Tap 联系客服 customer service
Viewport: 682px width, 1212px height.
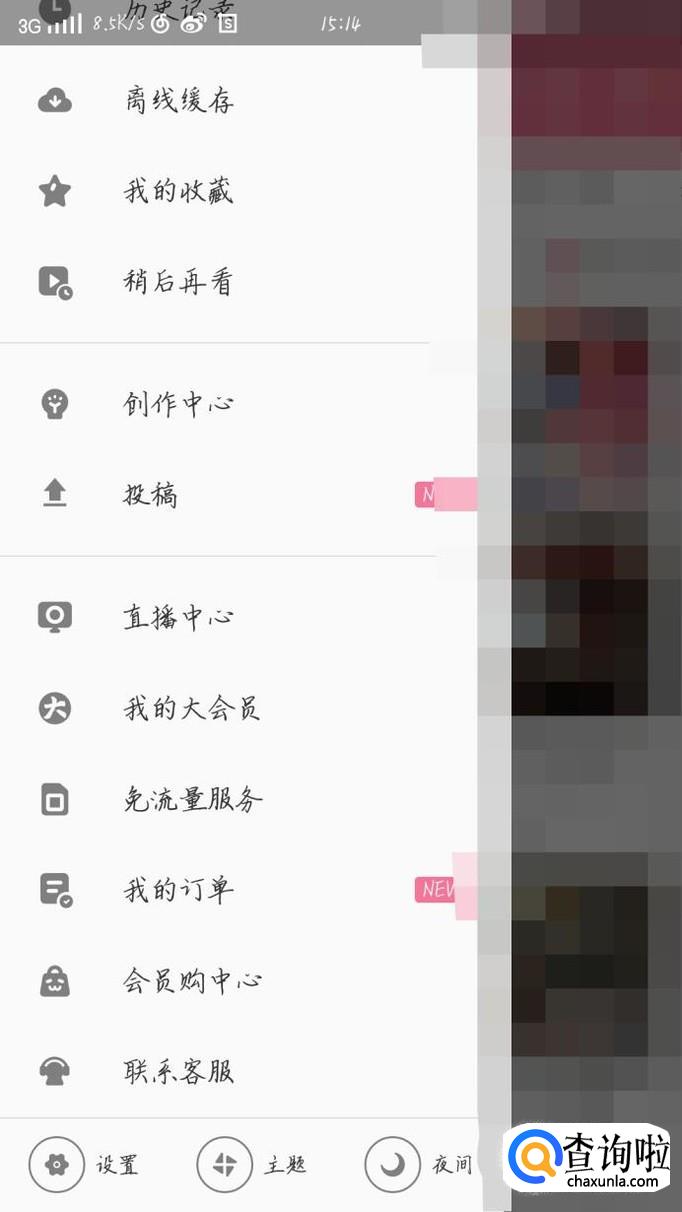pyautogui.click(x=178, y=1072)
